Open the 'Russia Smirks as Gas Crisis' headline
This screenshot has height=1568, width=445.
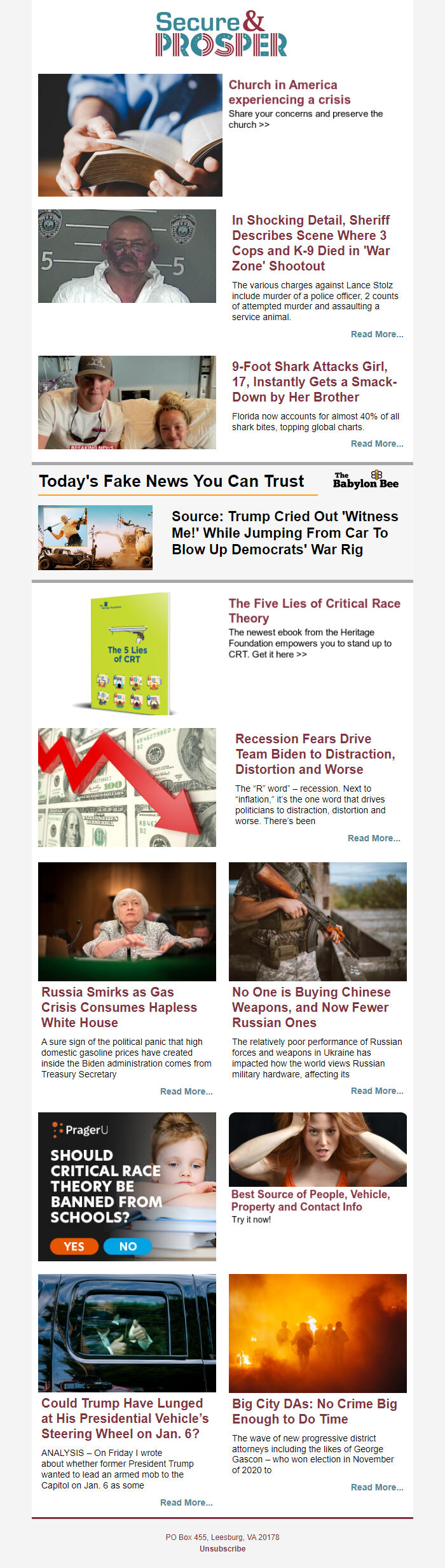[119, 1007]
